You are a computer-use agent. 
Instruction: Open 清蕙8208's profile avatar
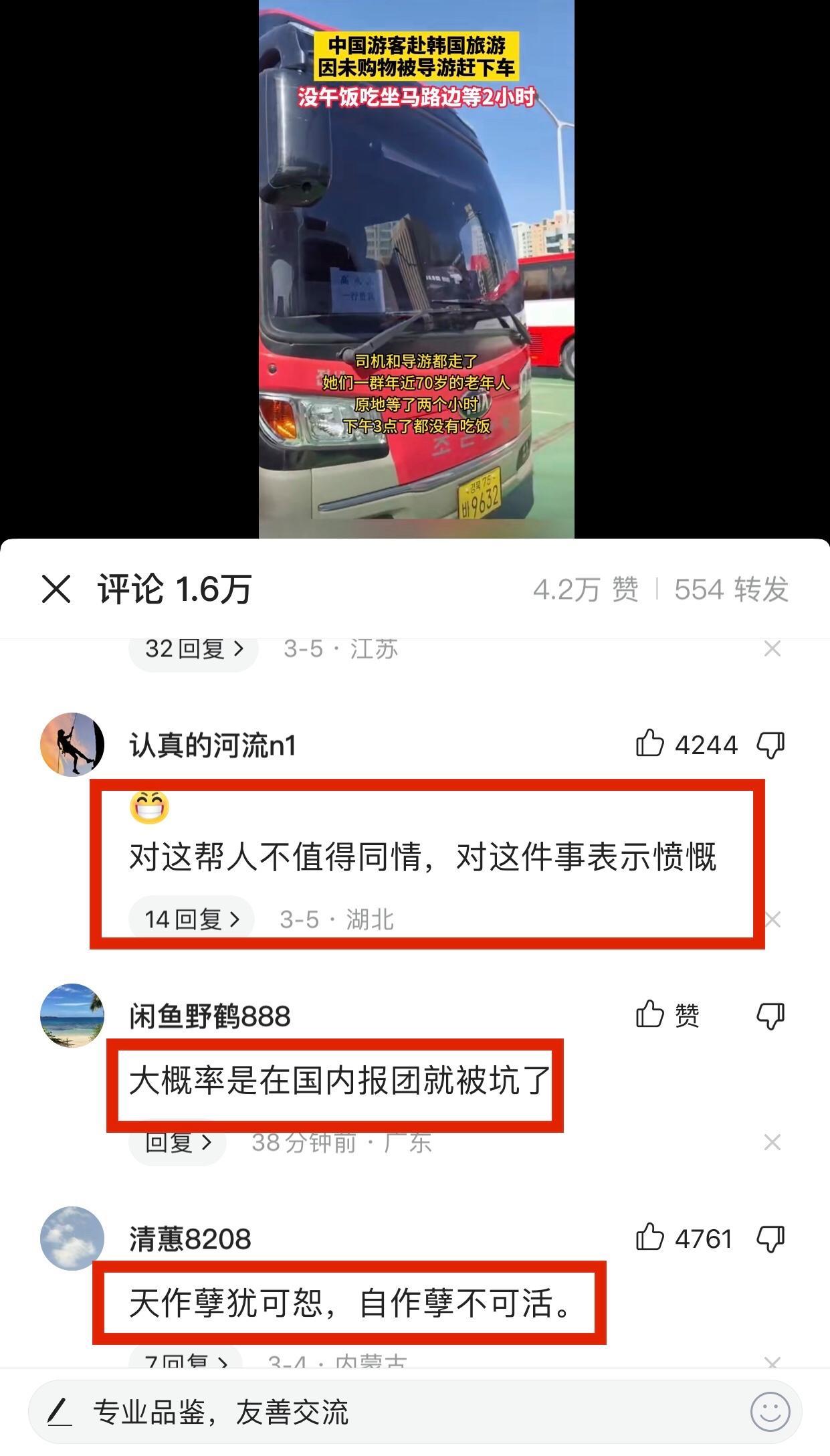tap(72, 1239)
